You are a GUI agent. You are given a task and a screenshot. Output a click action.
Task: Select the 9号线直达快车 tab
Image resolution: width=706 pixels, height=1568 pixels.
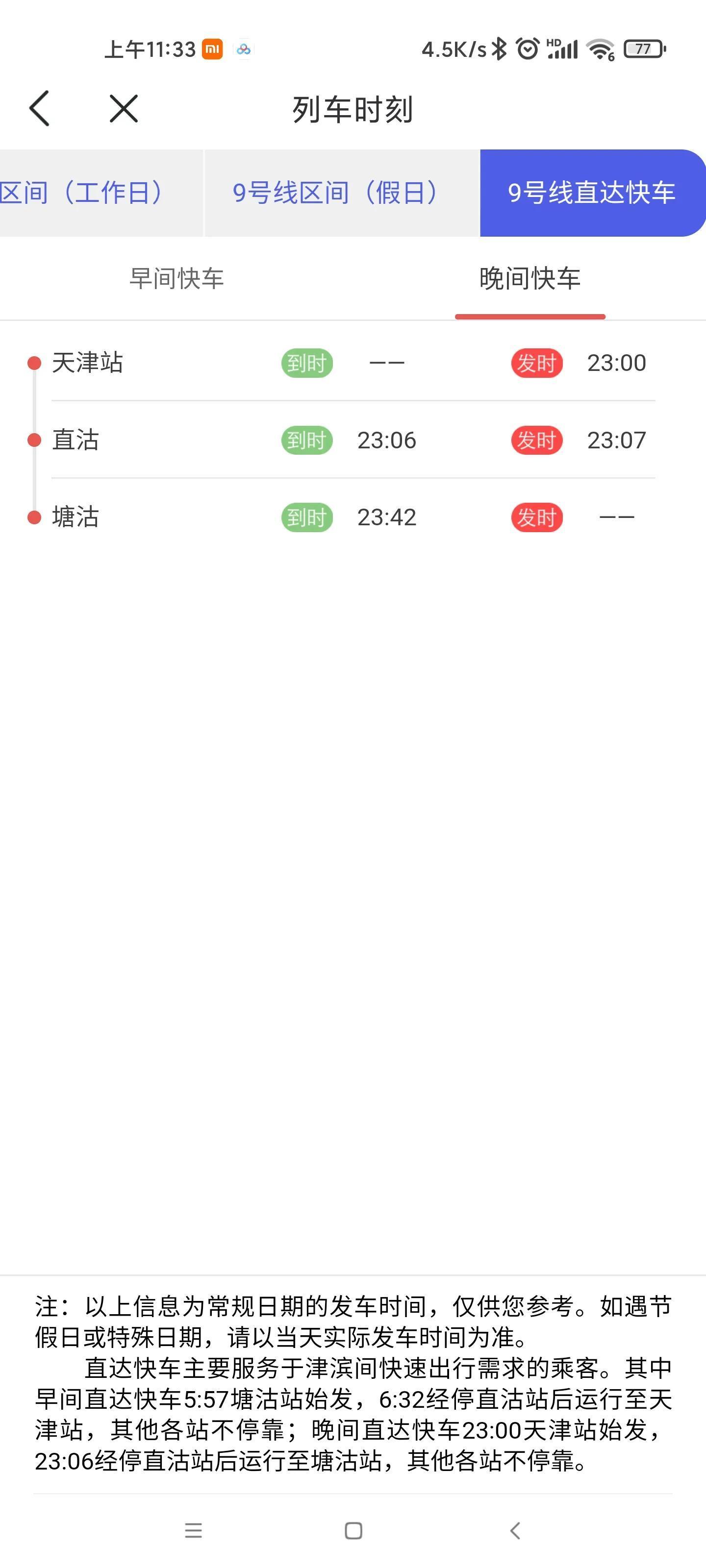point(591,193)
